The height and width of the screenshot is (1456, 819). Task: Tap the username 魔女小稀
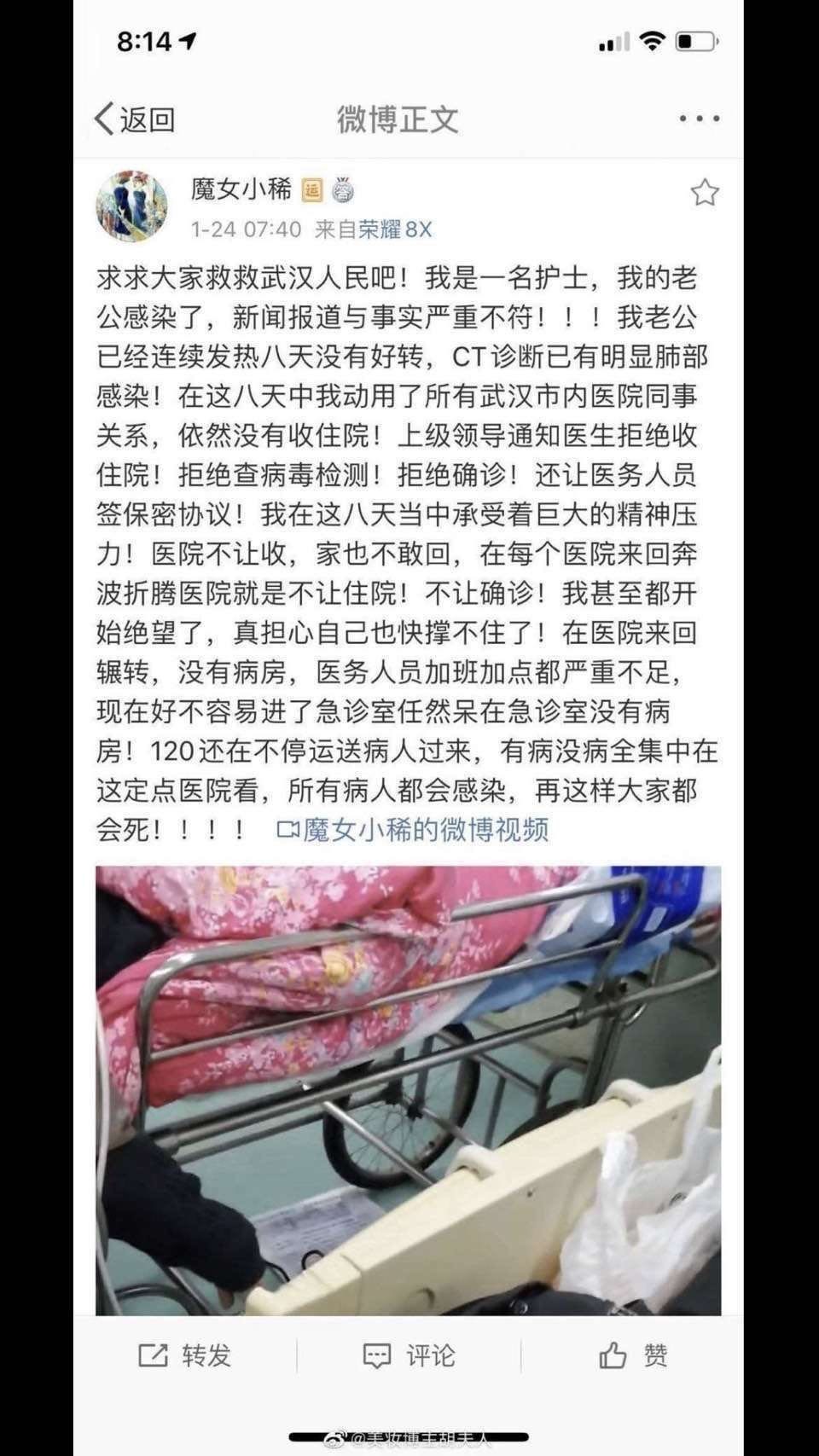241,189
